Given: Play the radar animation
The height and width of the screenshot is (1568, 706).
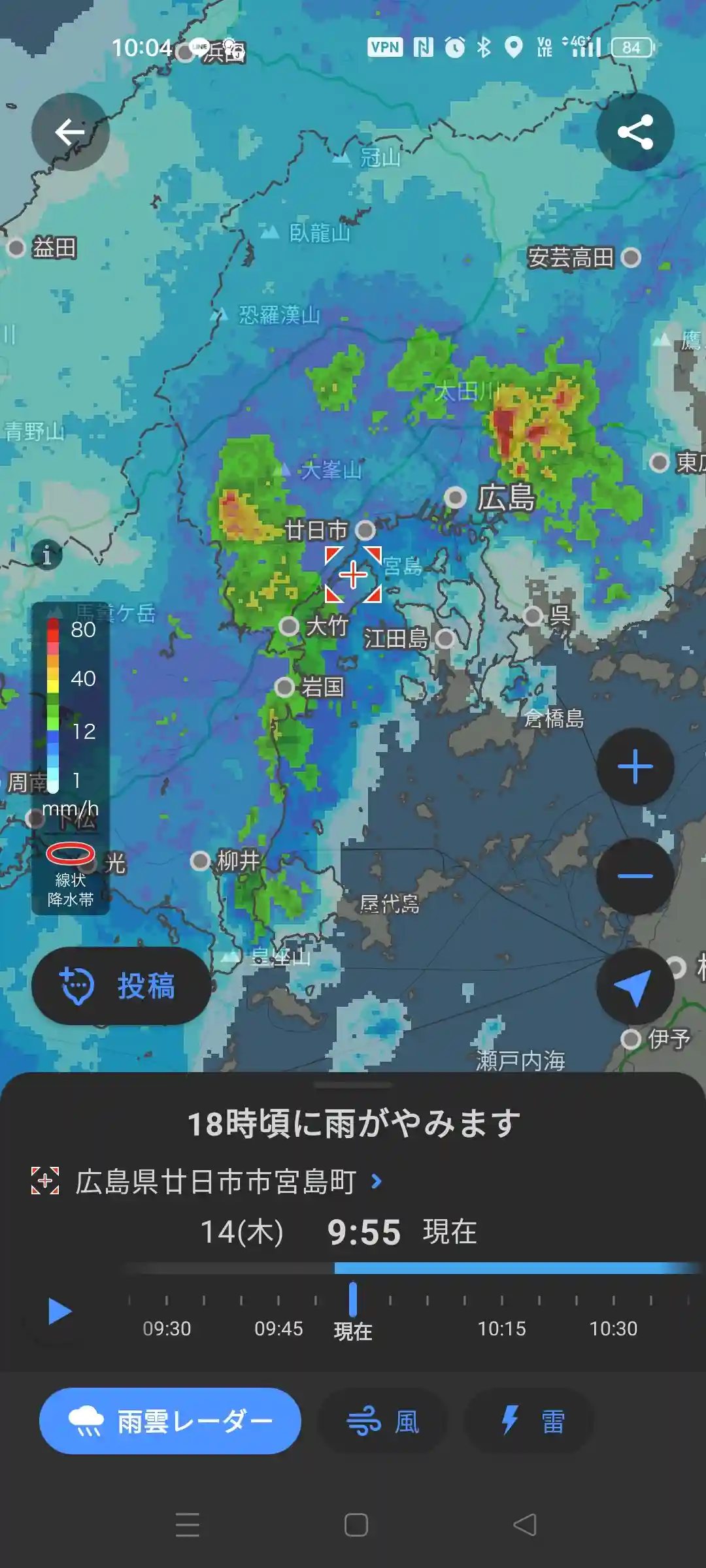Looking at the screenshot, I should pos(59,1311).
